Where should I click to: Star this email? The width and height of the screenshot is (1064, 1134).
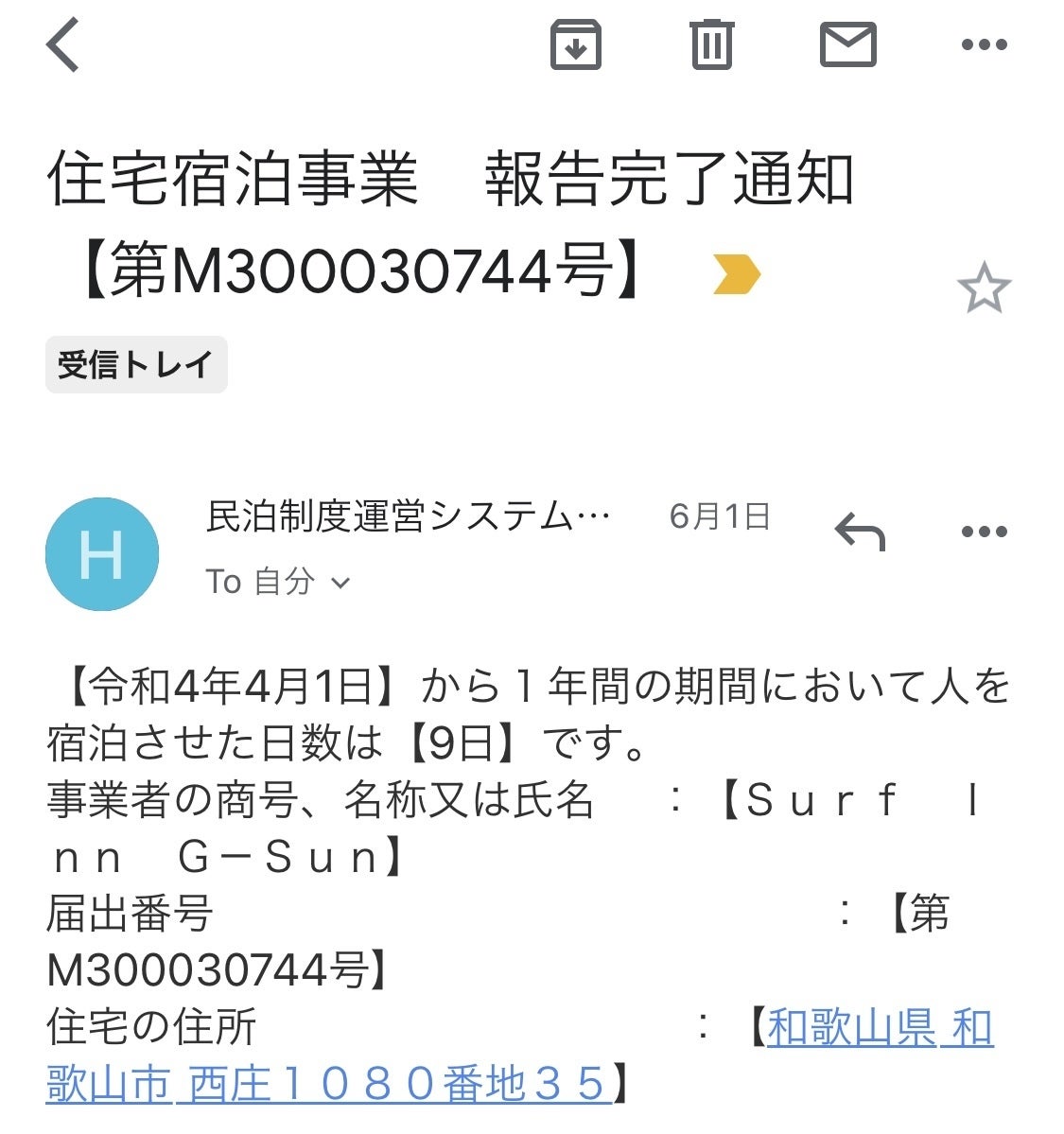click(984, 288)
